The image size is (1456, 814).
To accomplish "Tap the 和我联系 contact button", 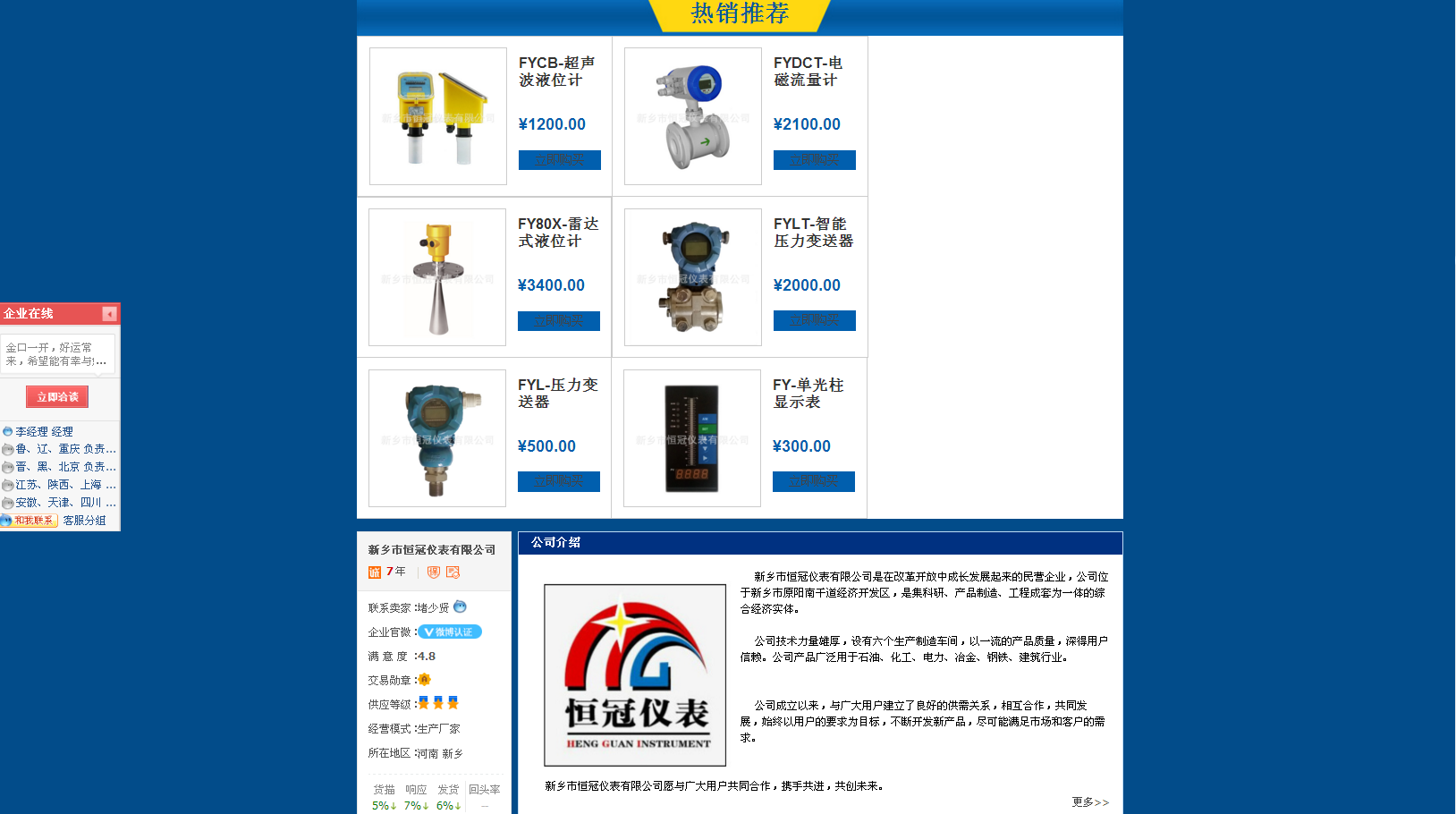I will click(x=30, y=521).
